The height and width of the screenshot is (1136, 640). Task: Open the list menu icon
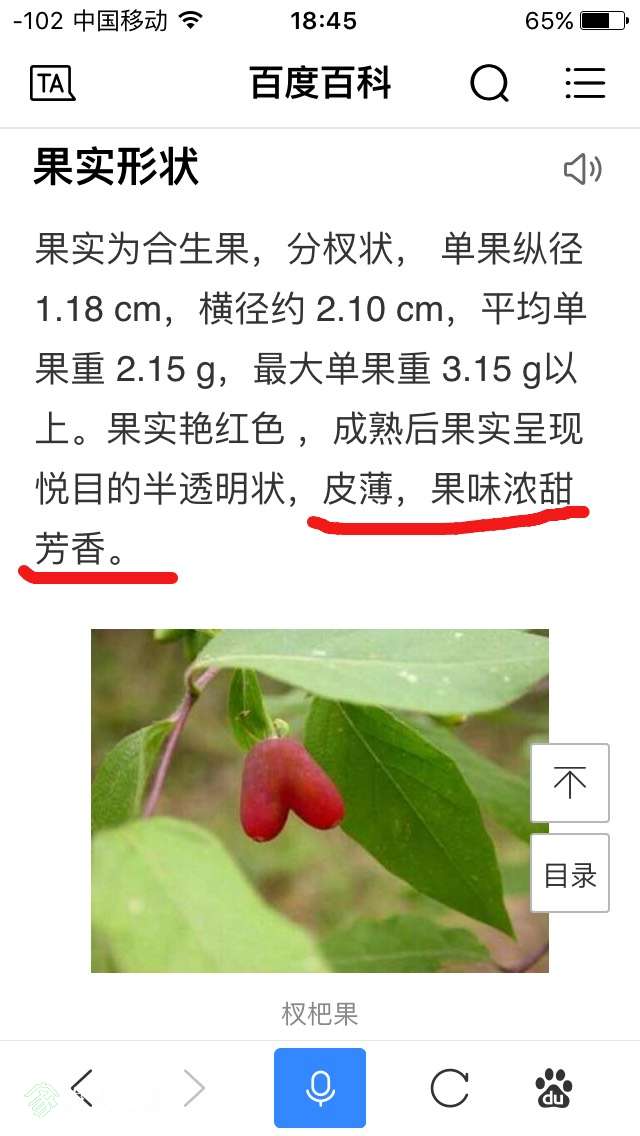[x=585, y=84]
